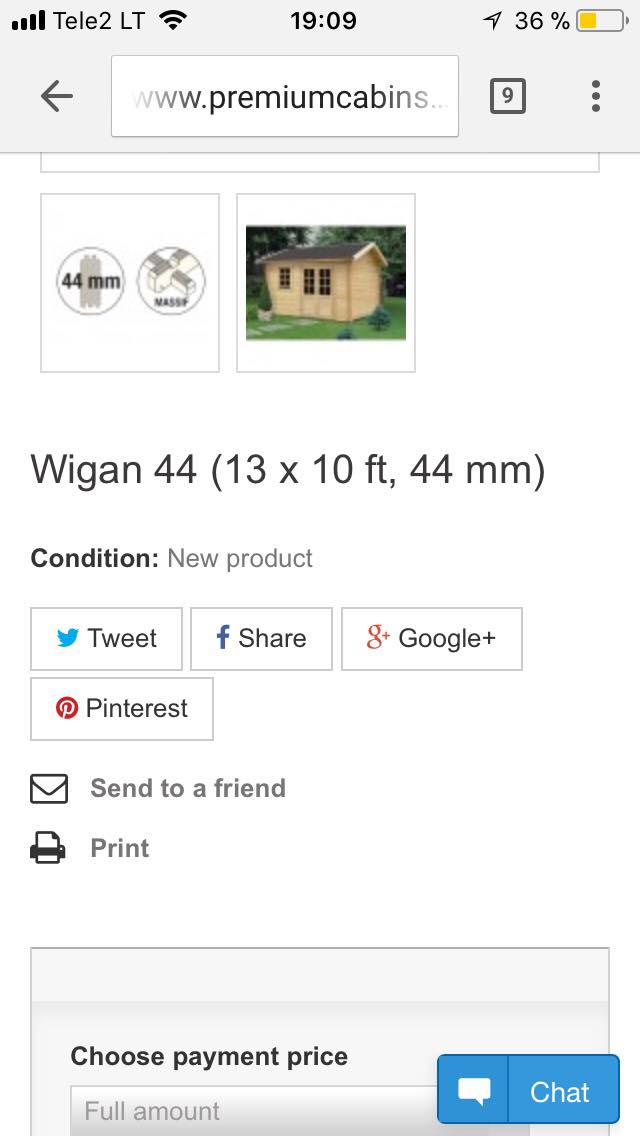The width and height of the screenshot is (640, 1136).
Task: Select the cabin photo thumbnail
Action: coord(326,283)
